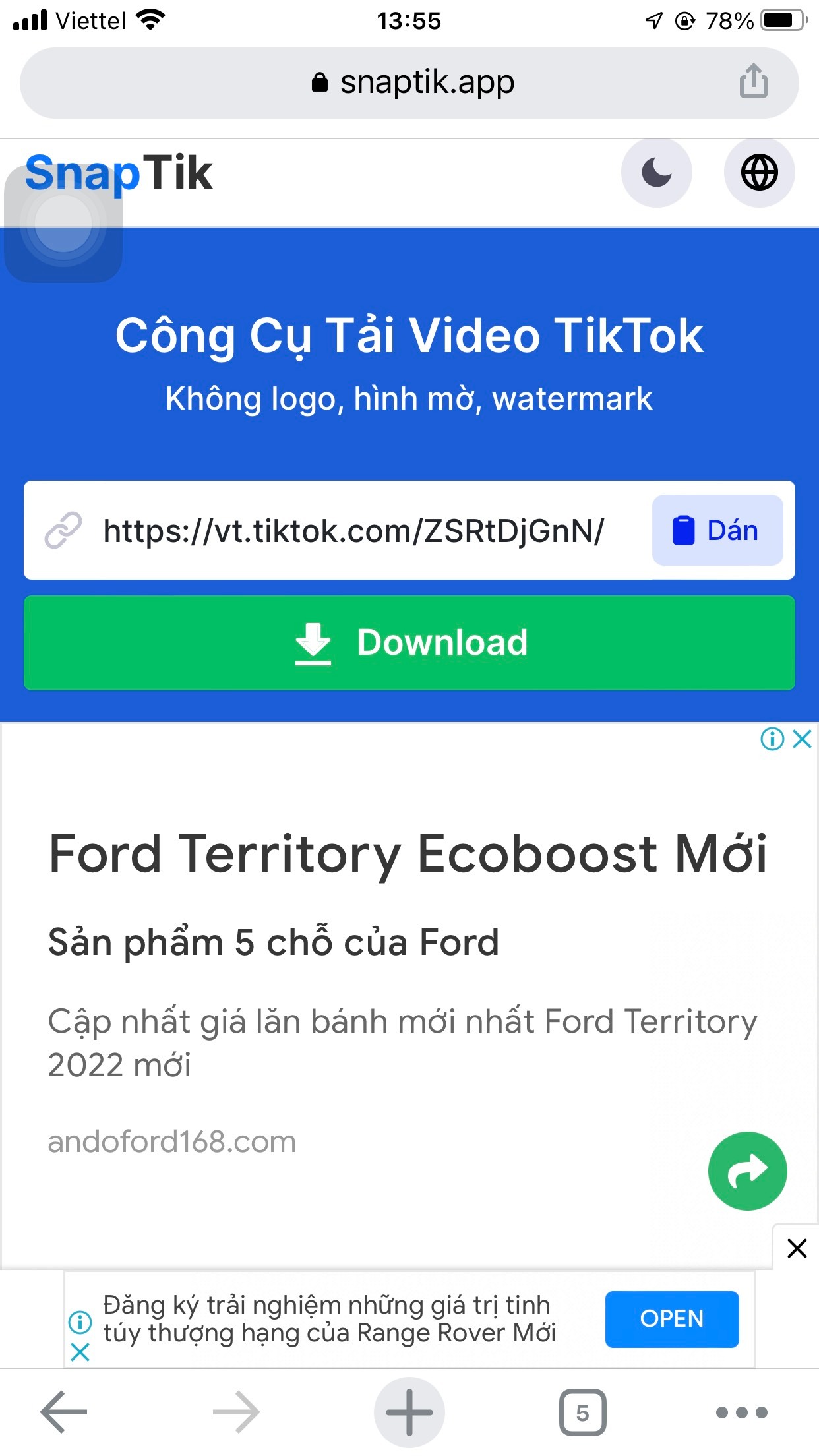Close the Ford Territory ad
This screenshot has height=1456, width=819.
pyautogui.click(x=803, y=739)
